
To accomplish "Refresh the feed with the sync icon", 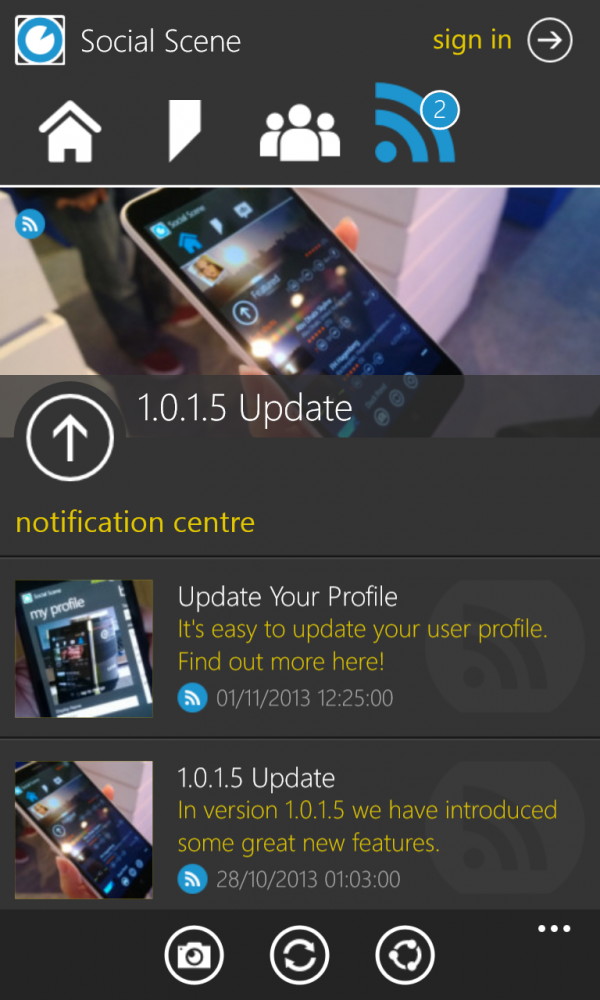I will tap(300, 956).
